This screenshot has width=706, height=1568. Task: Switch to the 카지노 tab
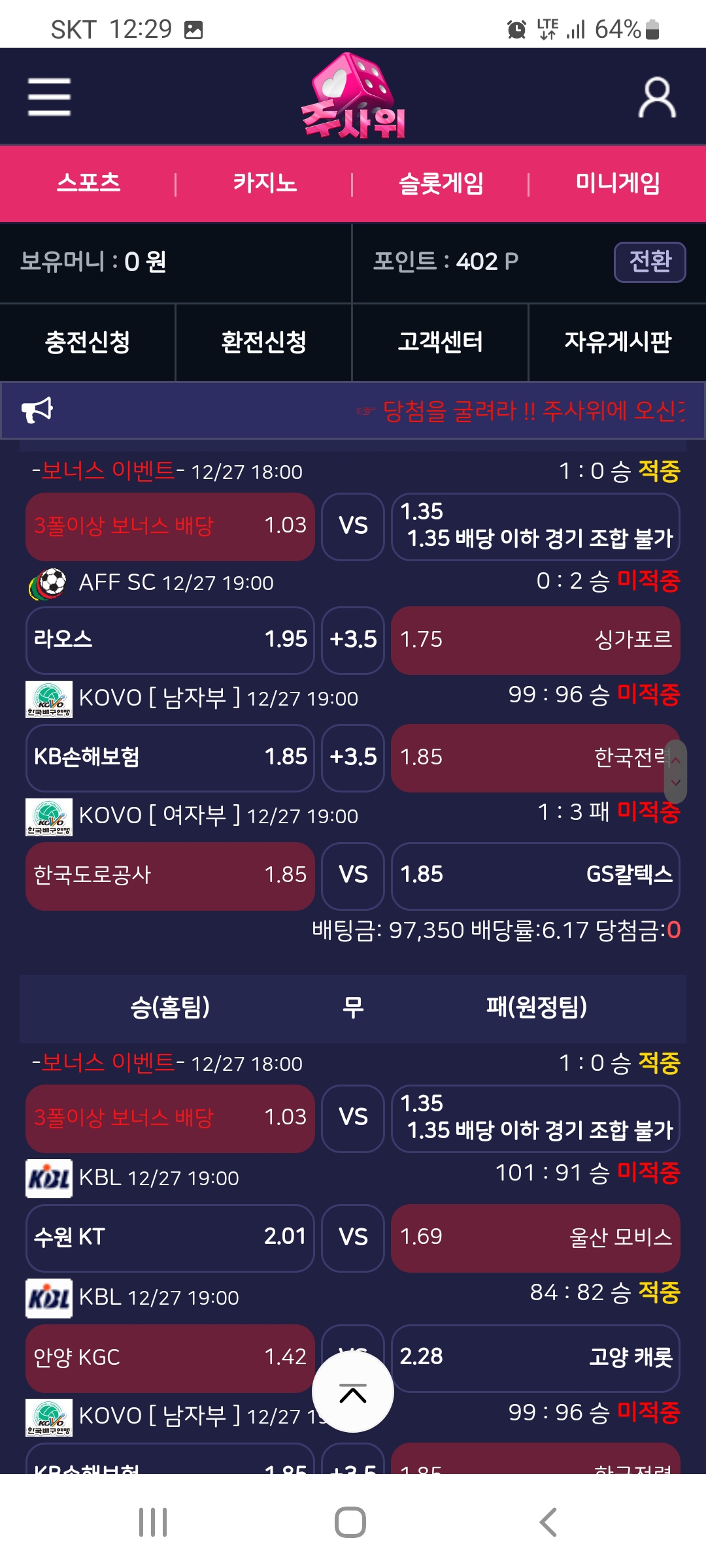pyautogui.click(x=265, y=183)
